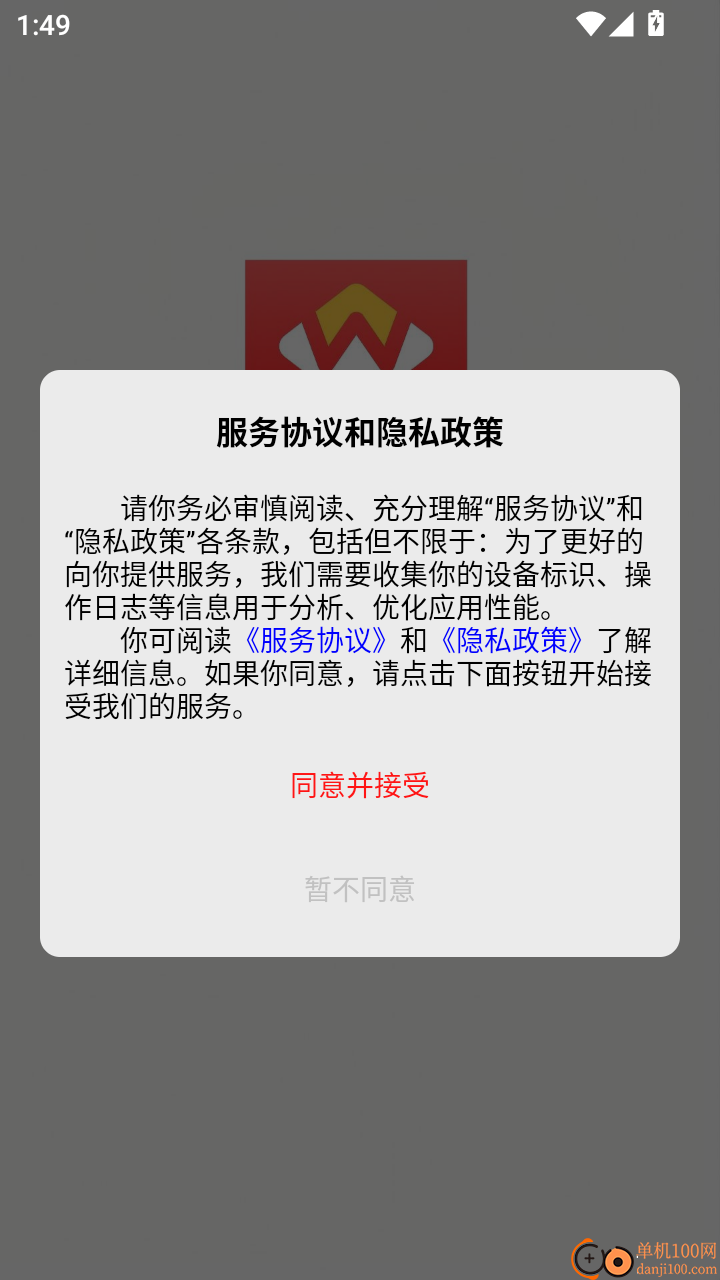
Task: Open the 《隐私政策》 privacy policy link
Action: click(x=514, y=641)
